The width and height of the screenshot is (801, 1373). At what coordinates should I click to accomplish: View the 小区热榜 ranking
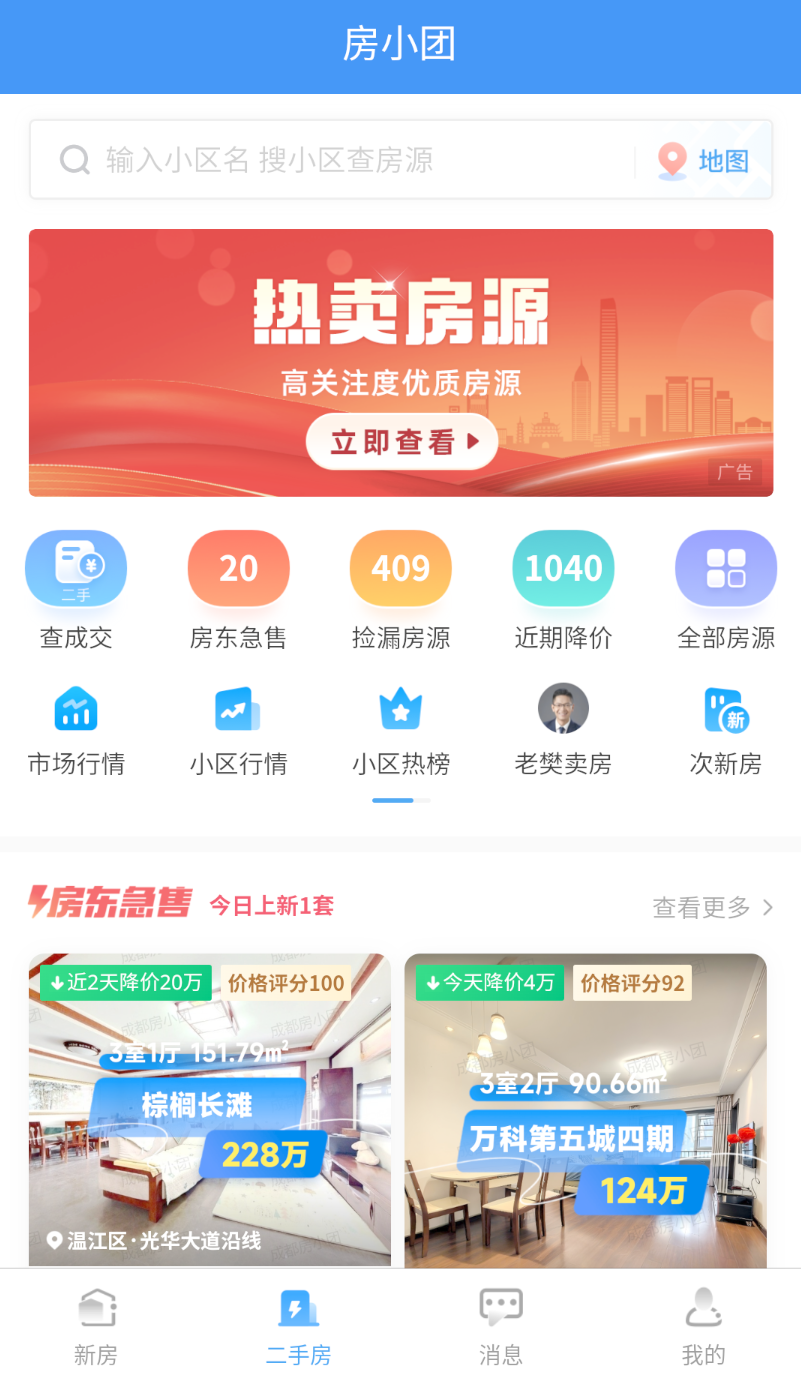[x=401, y=731]
